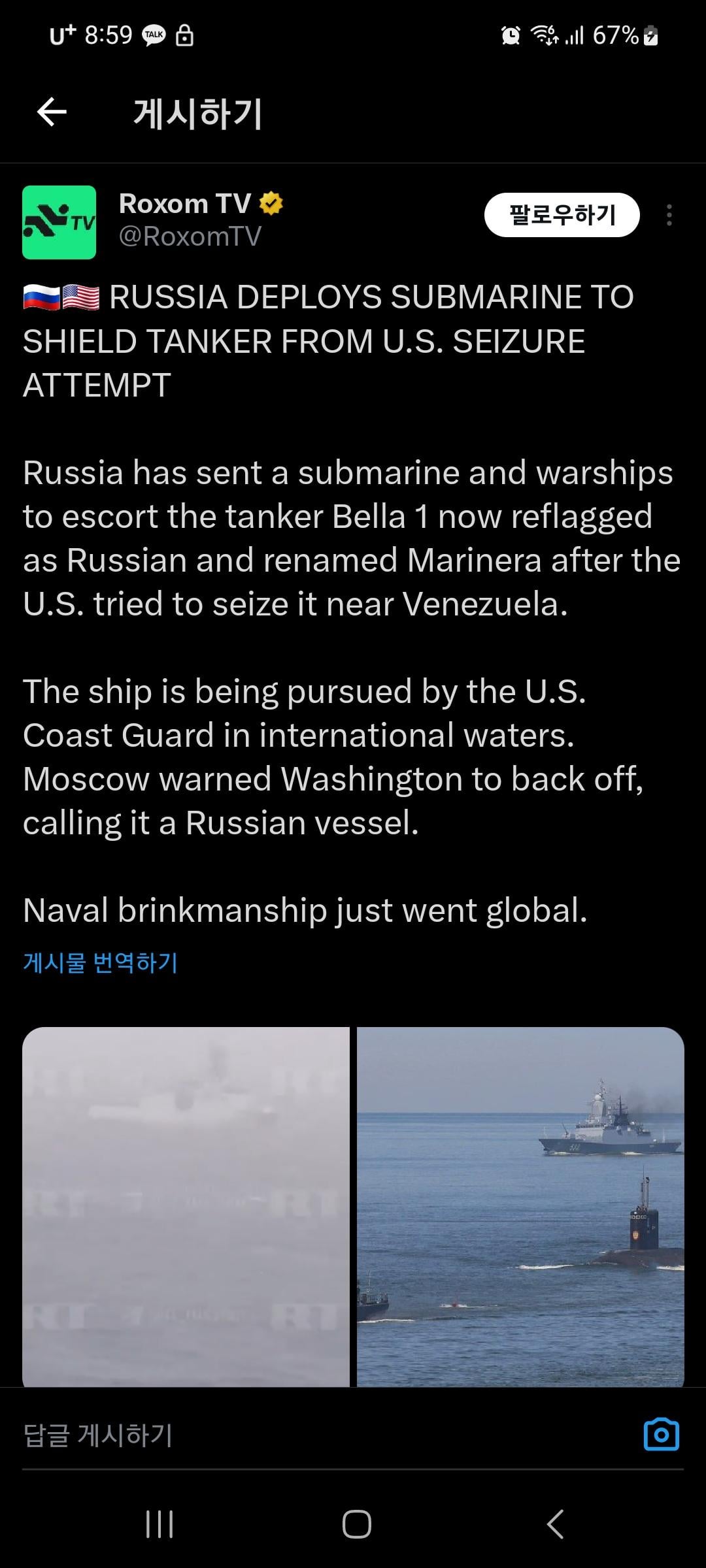706x1568 pixels.
Task: View the submarine and warship photo
Action: coord(520,1205)
